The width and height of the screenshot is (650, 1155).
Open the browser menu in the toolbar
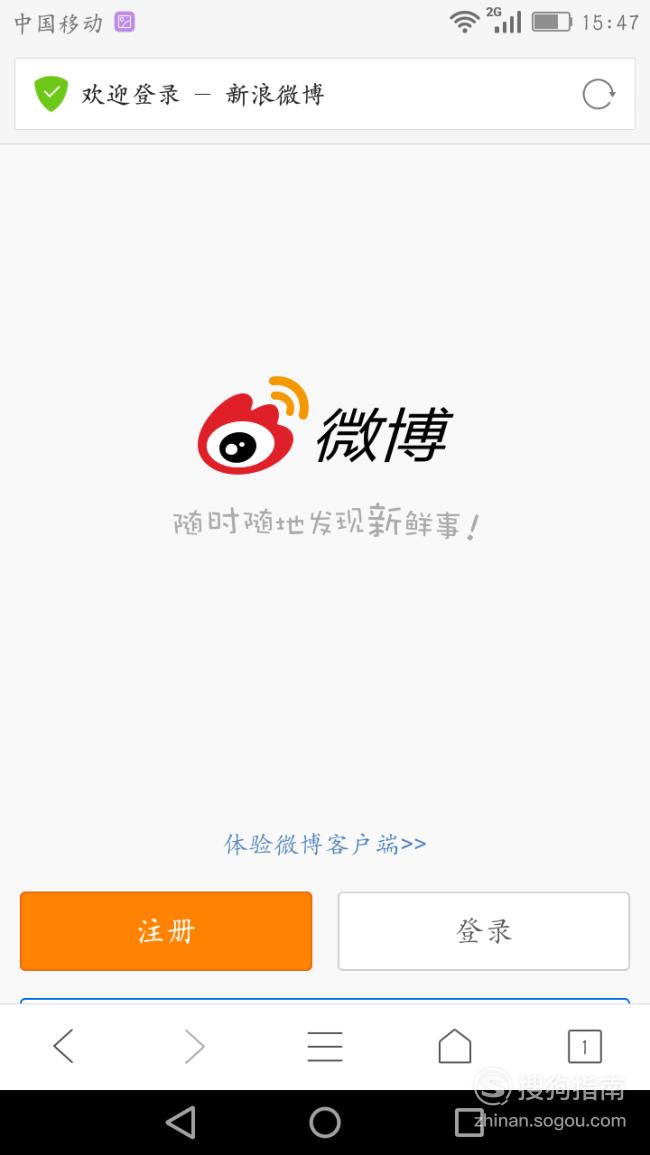coord(325,1046)
